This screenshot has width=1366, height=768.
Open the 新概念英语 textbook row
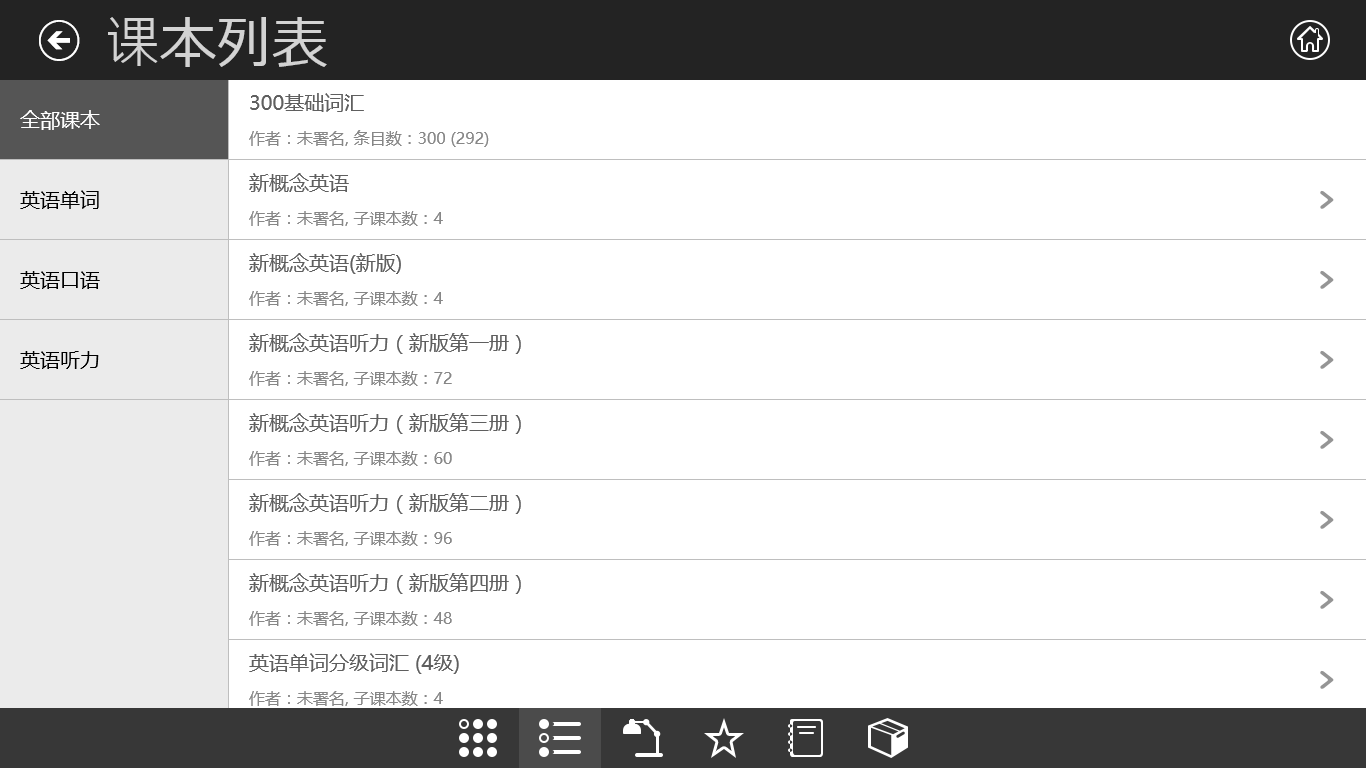coord(796,200)
